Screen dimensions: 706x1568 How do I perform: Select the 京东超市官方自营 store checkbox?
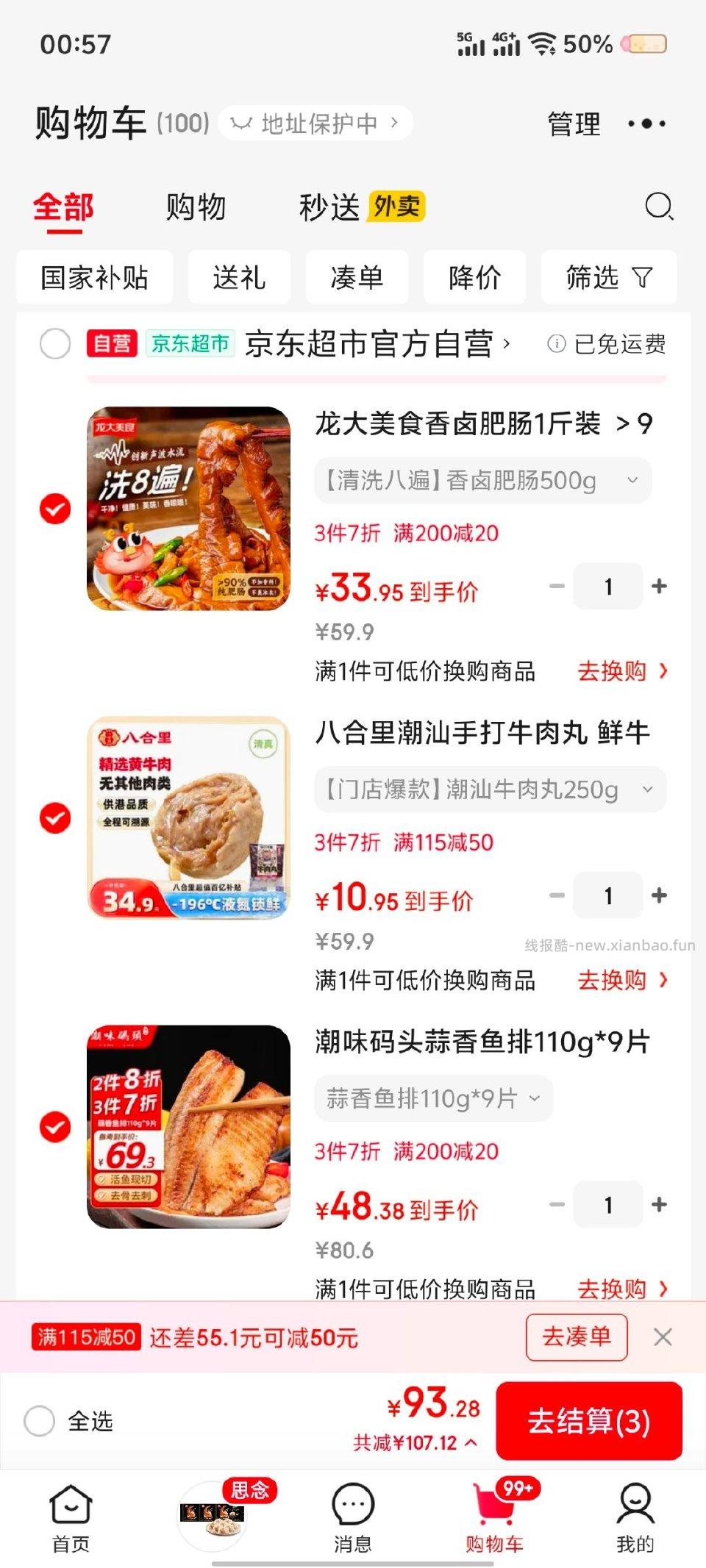pos(55,344)
